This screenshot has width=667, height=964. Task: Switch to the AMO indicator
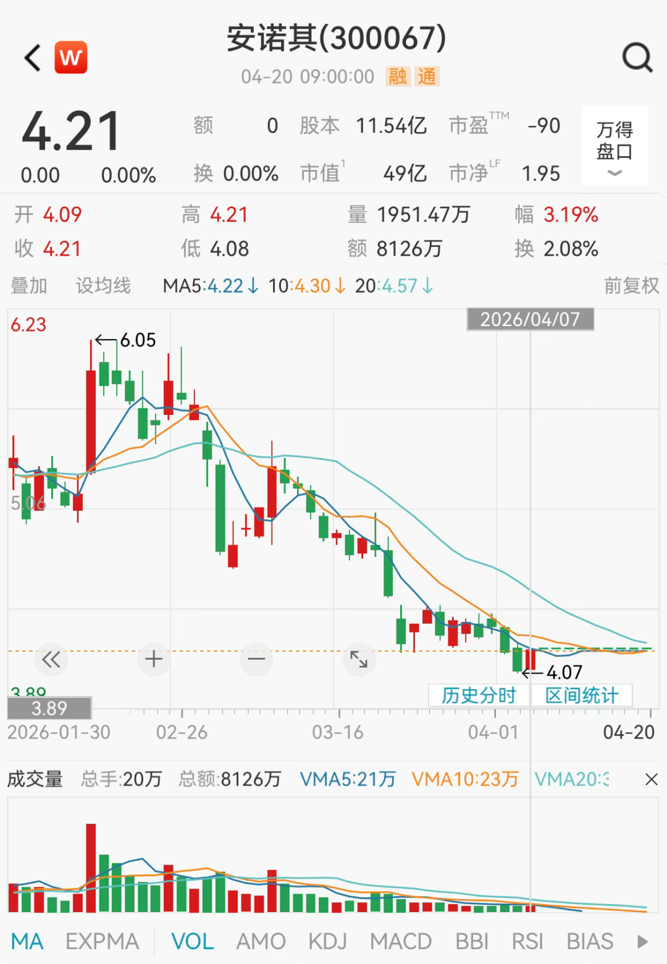[x=261, y=941]
